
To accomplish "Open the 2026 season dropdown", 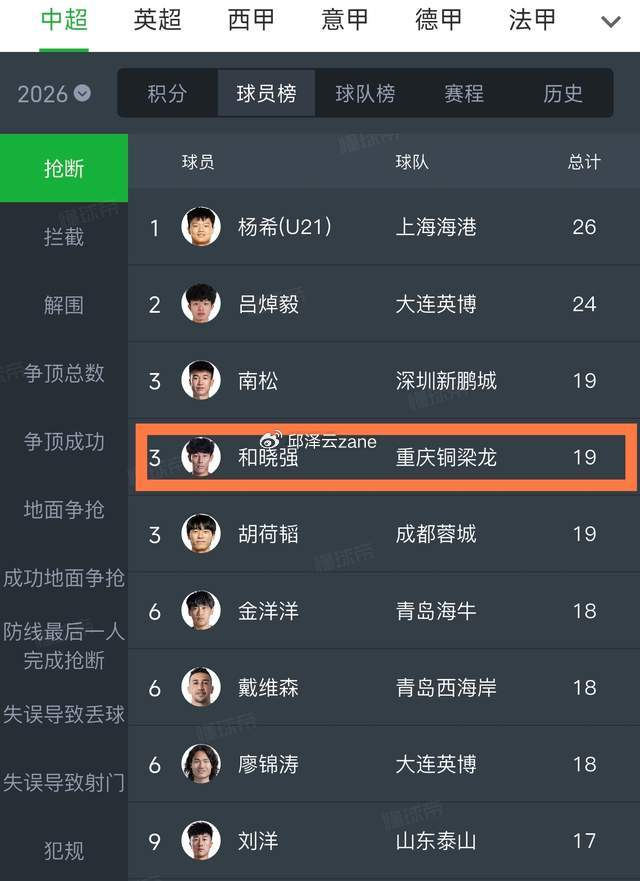I will [54, 93].
